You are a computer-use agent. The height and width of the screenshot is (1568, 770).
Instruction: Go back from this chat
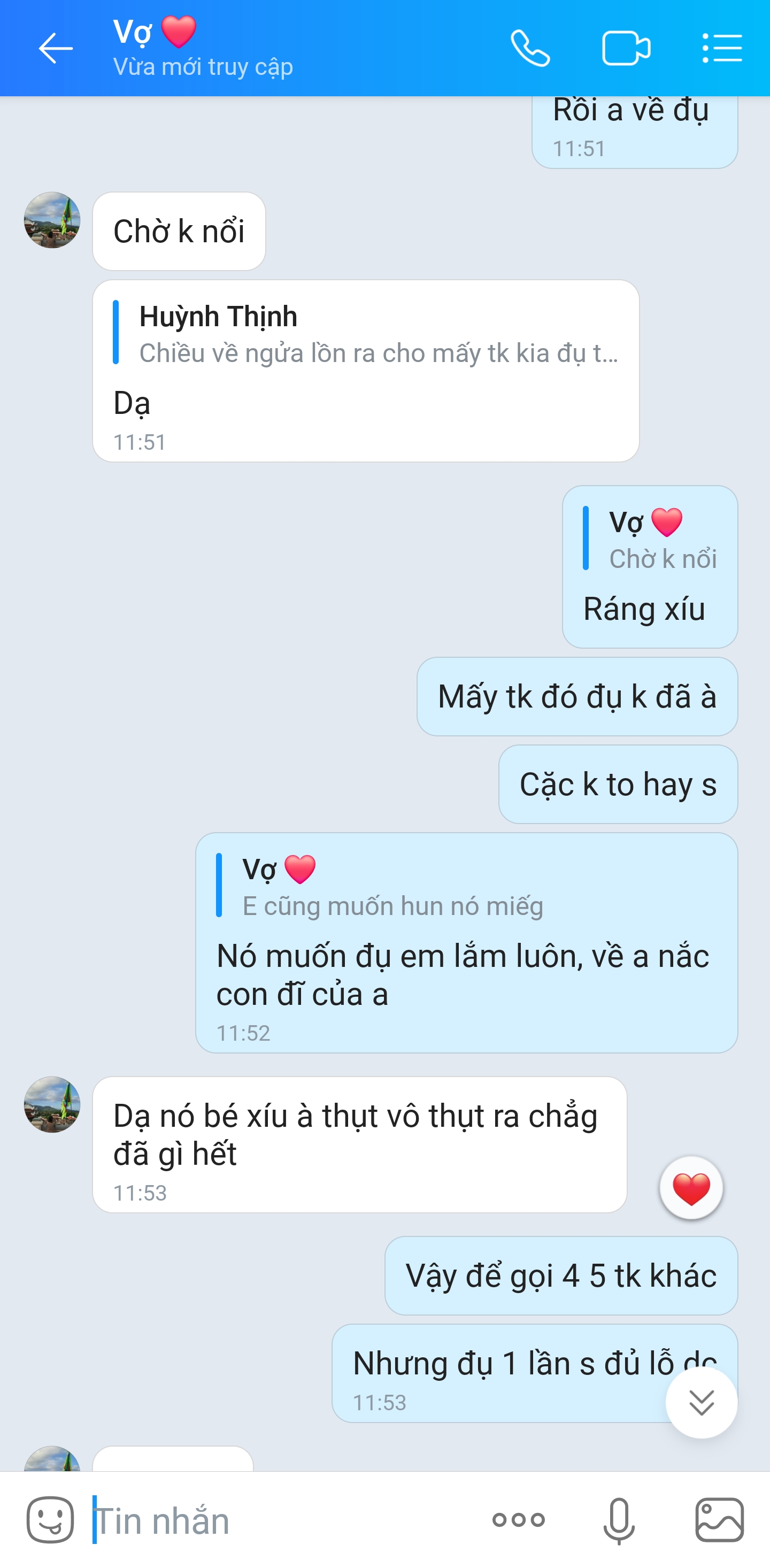55,48
